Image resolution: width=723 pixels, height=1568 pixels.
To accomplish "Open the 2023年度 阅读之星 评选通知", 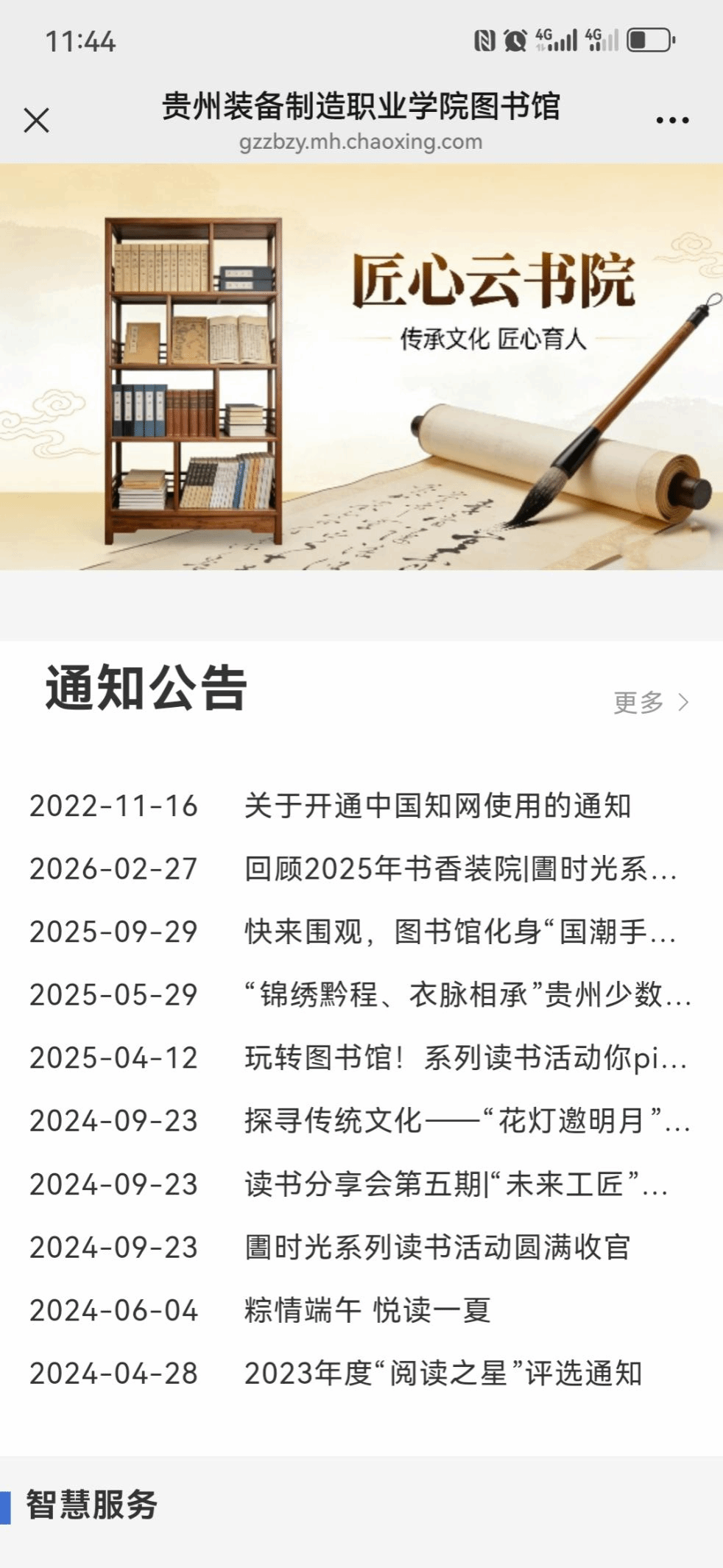I will coord(443,1374).
